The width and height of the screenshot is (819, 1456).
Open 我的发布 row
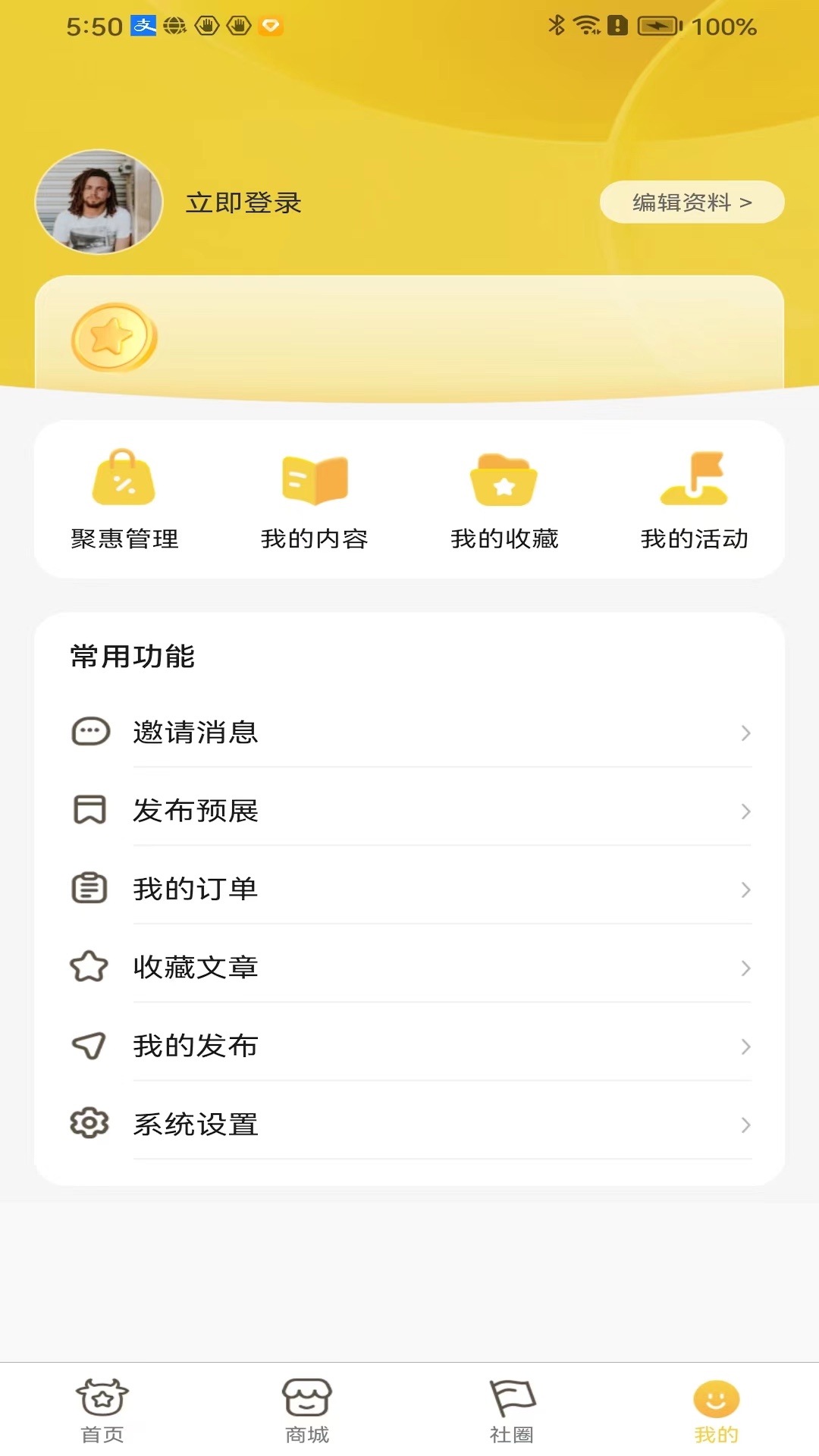point(409,1046)
